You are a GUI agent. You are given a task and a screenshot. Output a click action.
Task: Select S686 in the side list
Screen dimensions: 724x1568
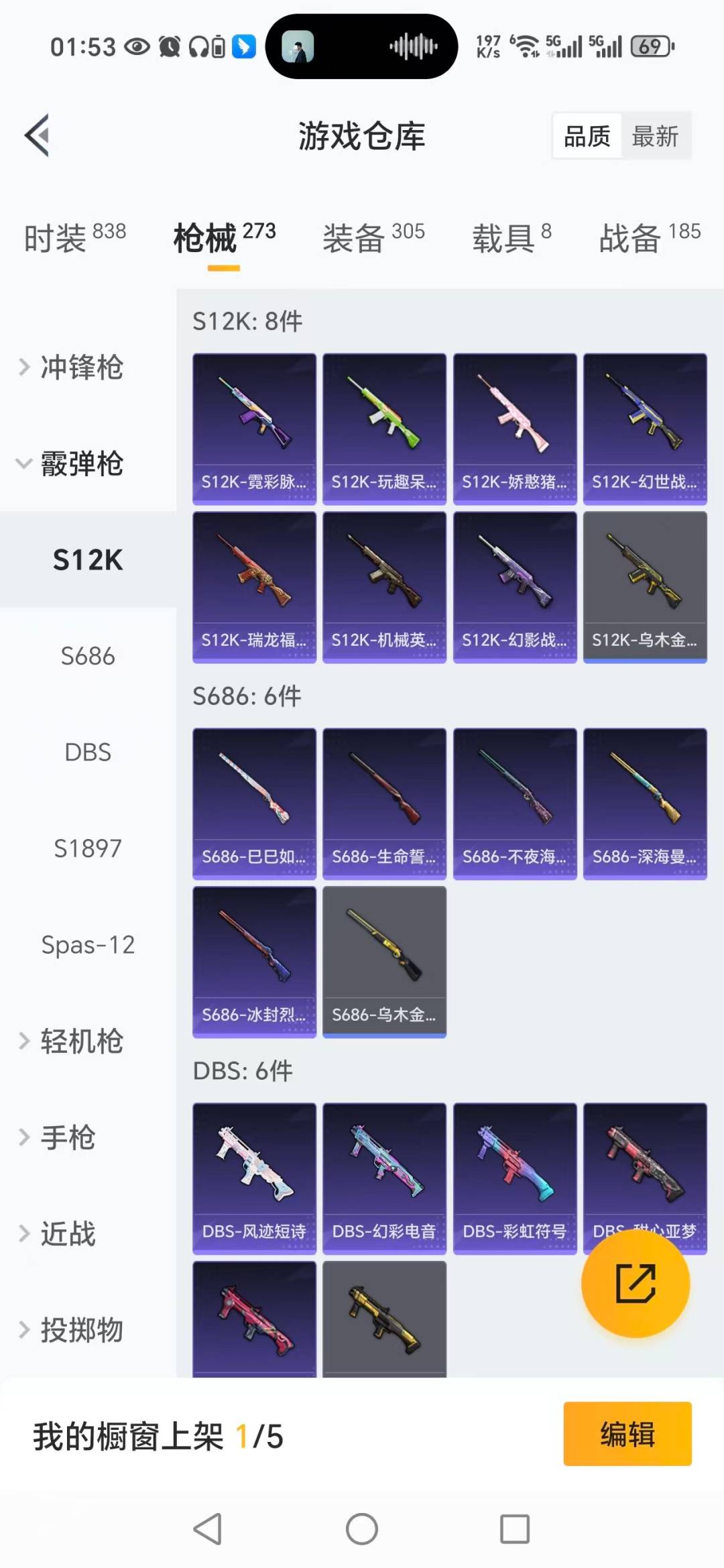pos(88,656)
